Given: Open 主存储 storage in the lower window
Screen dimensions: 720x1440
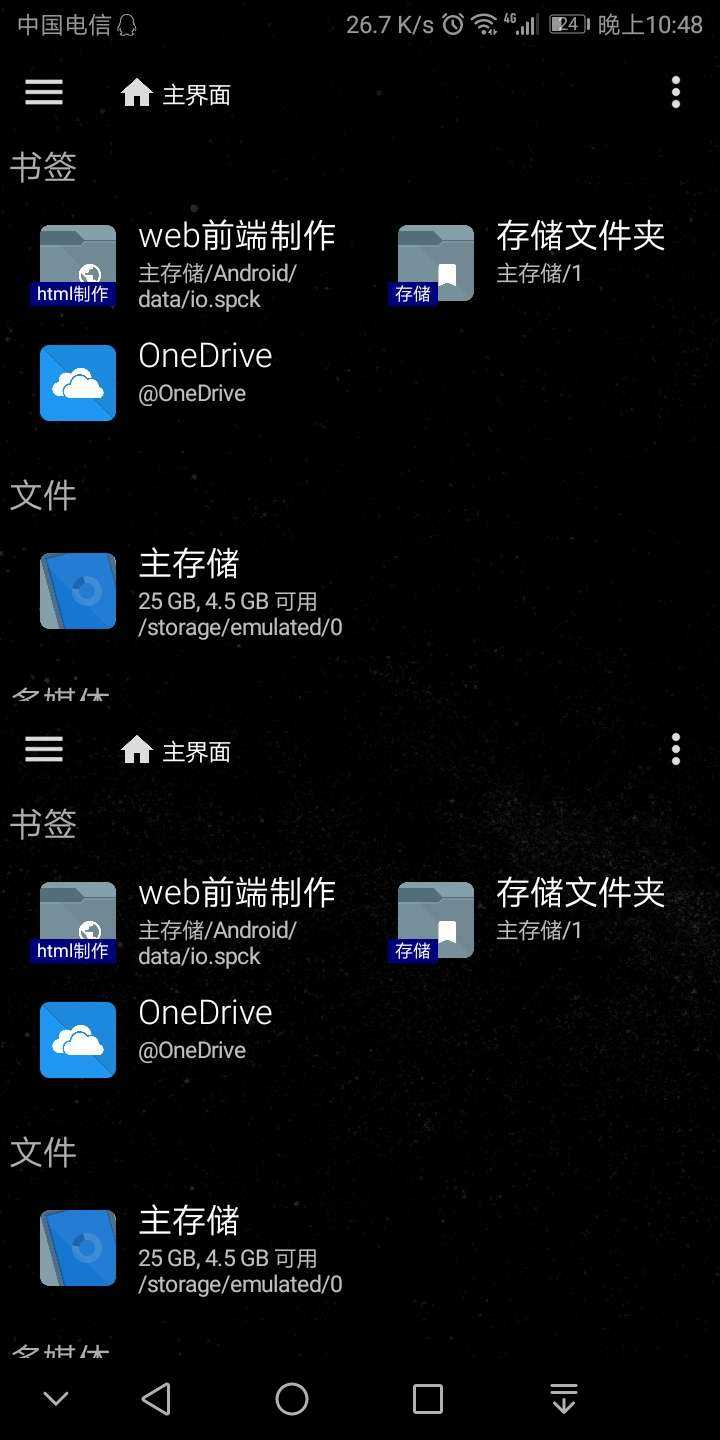Looking at the screenshot, I should 190,1248.
